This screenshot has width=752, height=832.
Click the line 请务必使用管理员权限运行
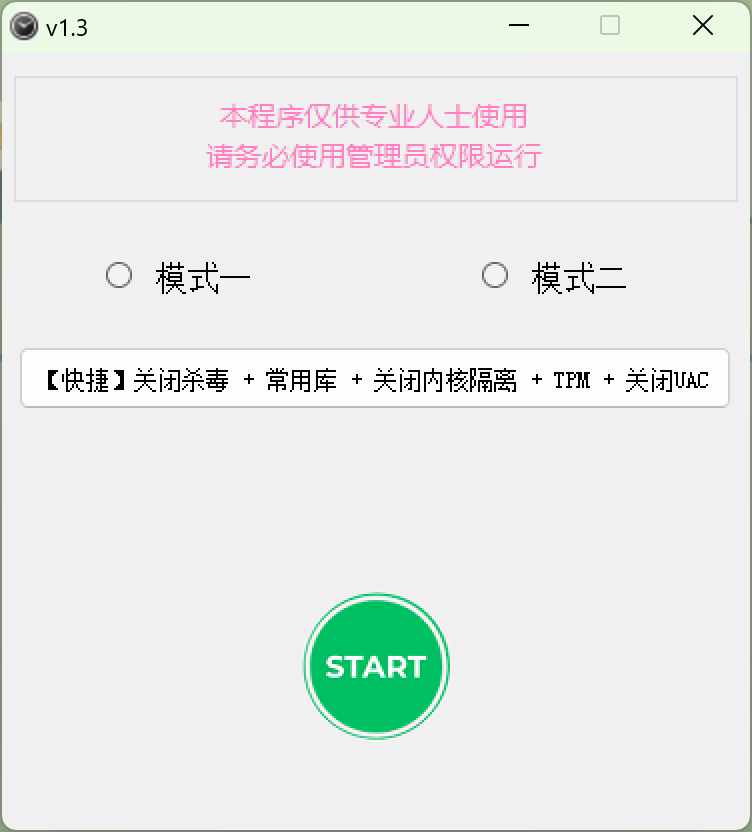[376, 158]
